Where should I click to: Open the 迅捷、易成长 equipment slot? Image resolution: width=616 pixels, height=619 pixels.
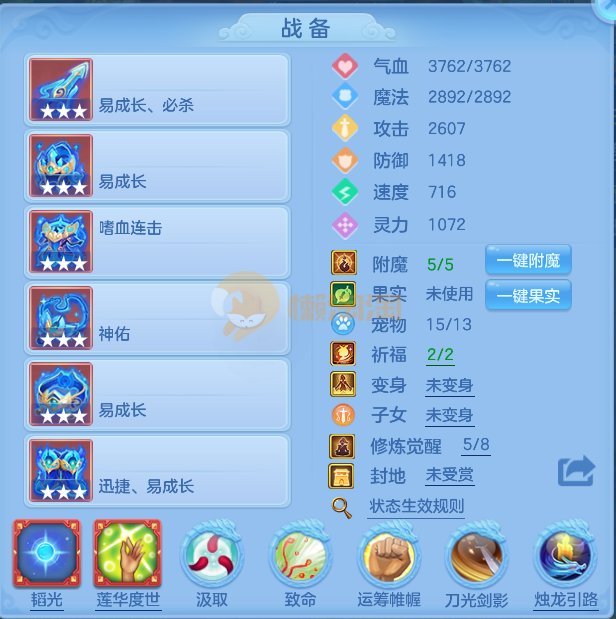157,470
